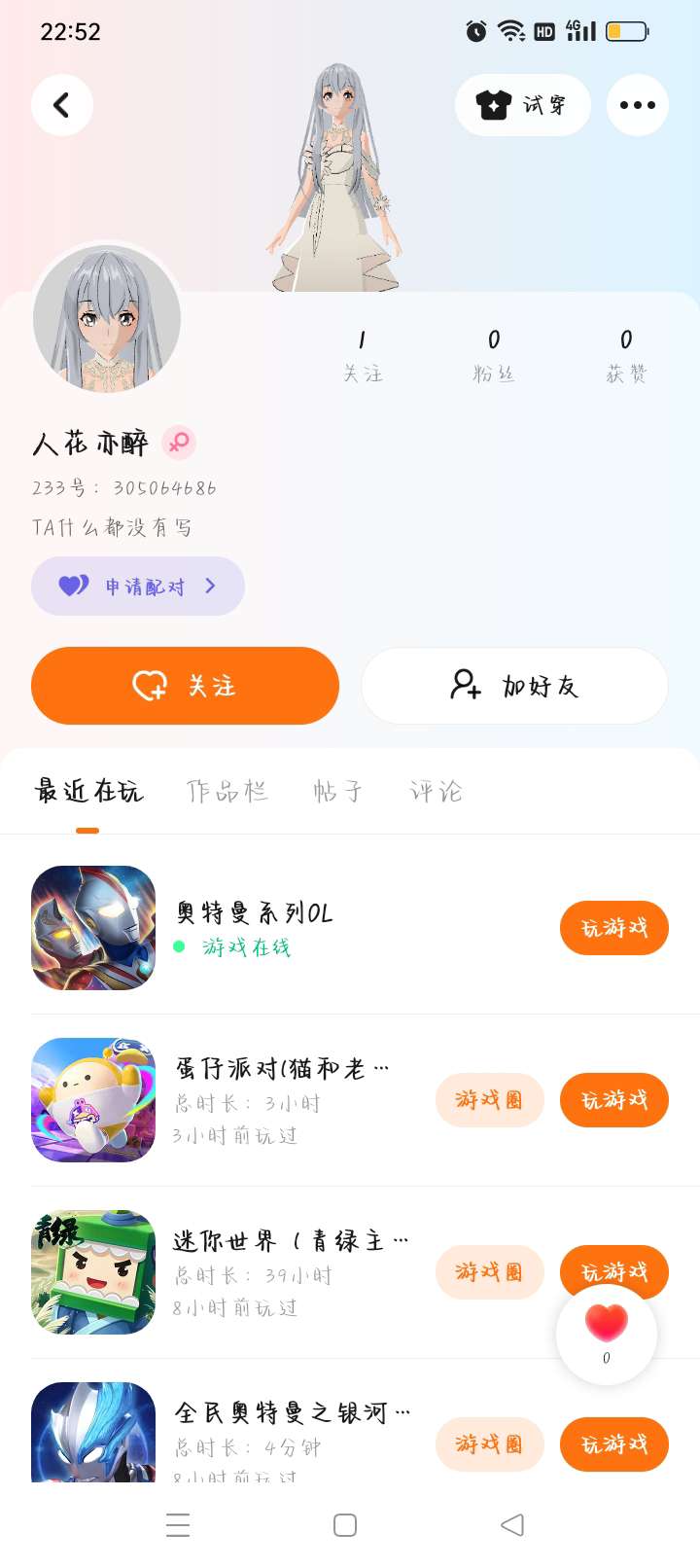700x1568 pixels.
Task: Play 全民奥特曼之银河 with 玩游戏 button
Action: pyautogui.click(x=613, y=1444)
